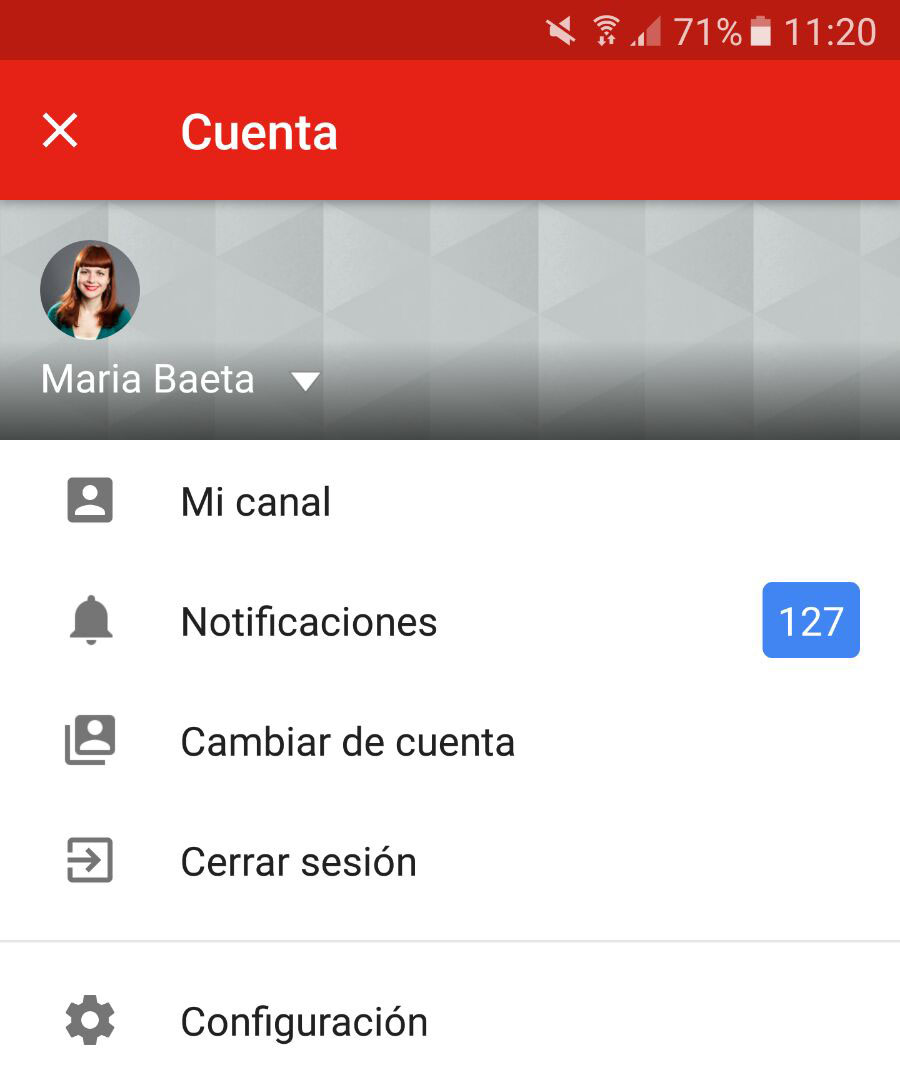Image resolution: width=900 pixels, height=1067 pixels.
Task: Tap the Cambiar de cuenta accounts icon
Action: [x=90, y=741]
